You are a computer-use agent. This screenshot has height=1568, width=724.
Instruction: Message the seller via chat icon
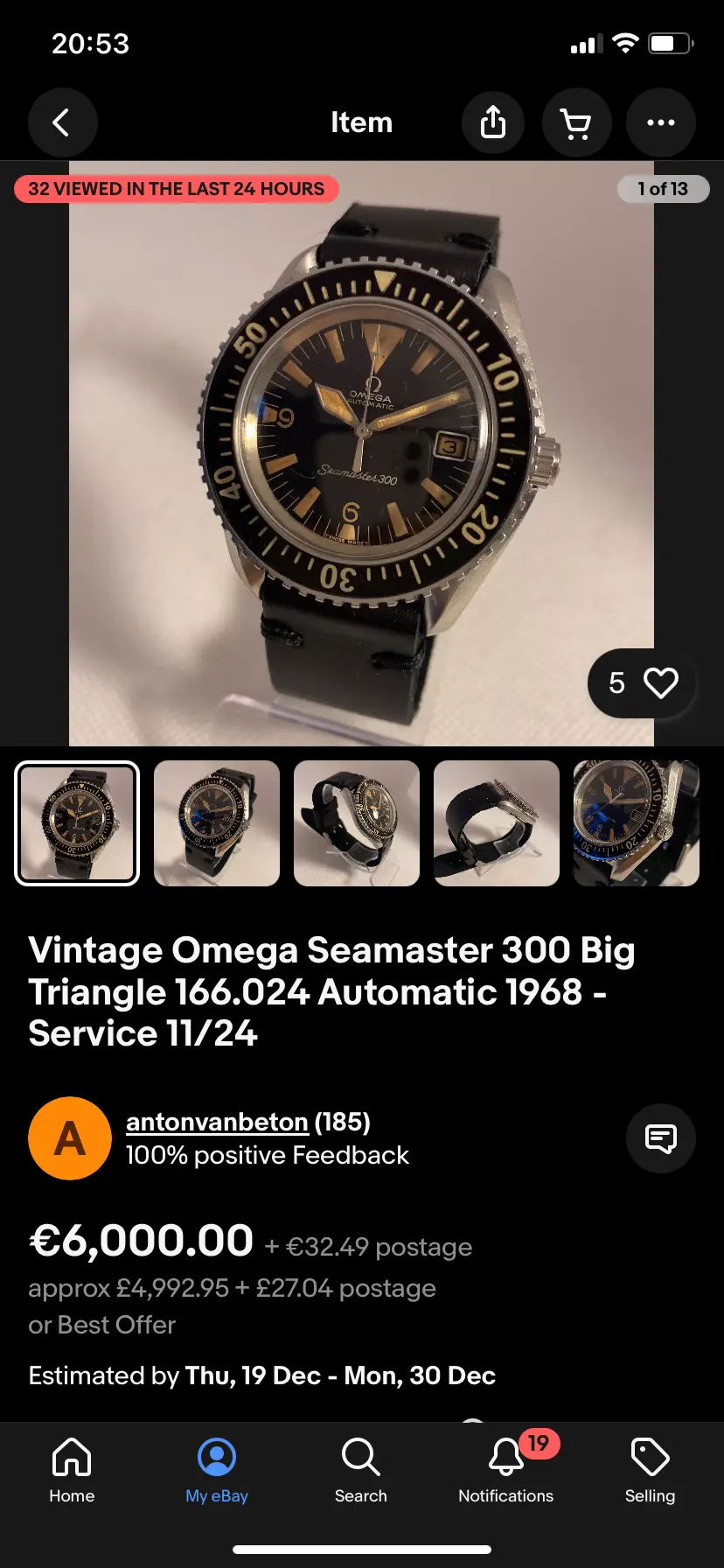point(660,1138)
